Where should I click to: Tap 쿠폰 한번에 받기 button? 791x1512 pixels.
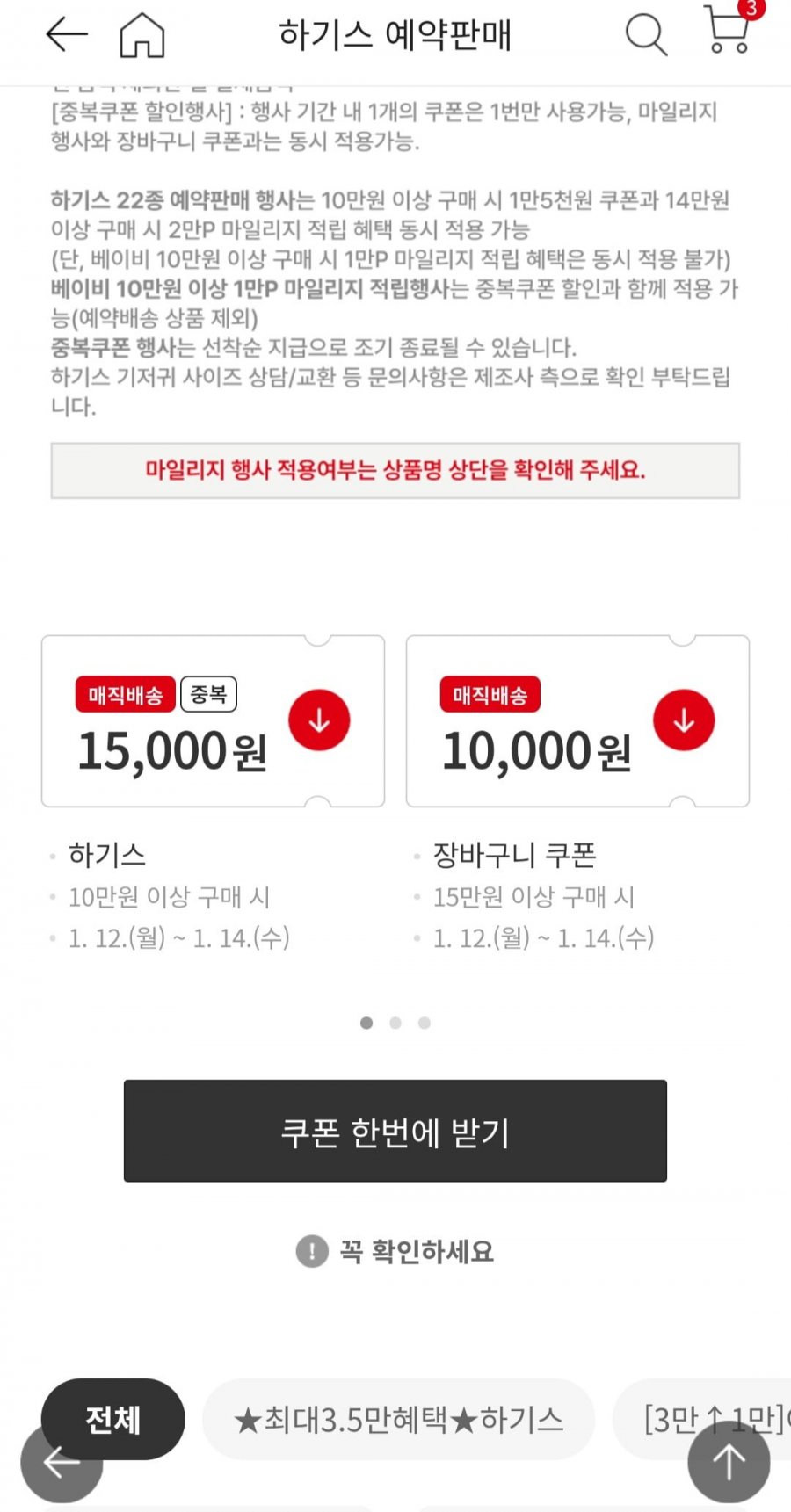(395, 1131)
